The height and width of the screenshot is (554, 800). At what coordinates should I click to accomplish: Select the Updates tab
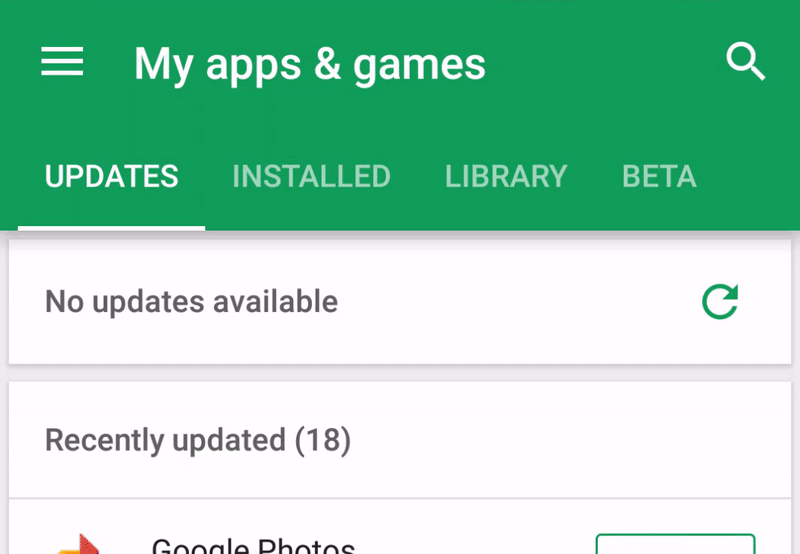[112, 177]
